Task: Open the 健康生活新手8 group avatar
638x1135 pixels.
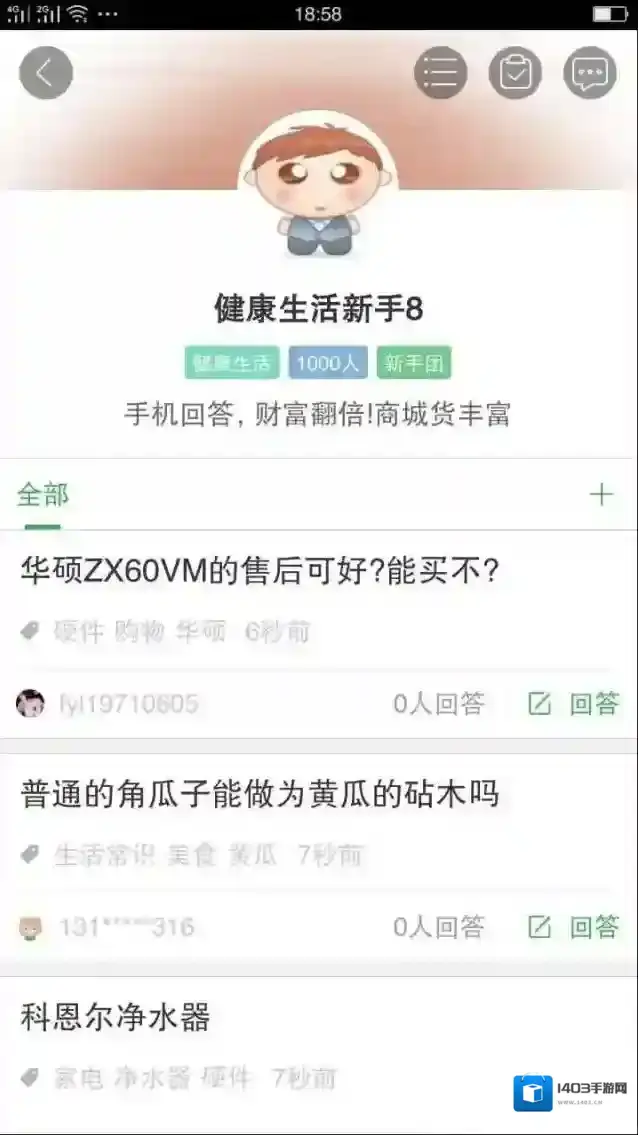Action: click(x=318, y=192)
